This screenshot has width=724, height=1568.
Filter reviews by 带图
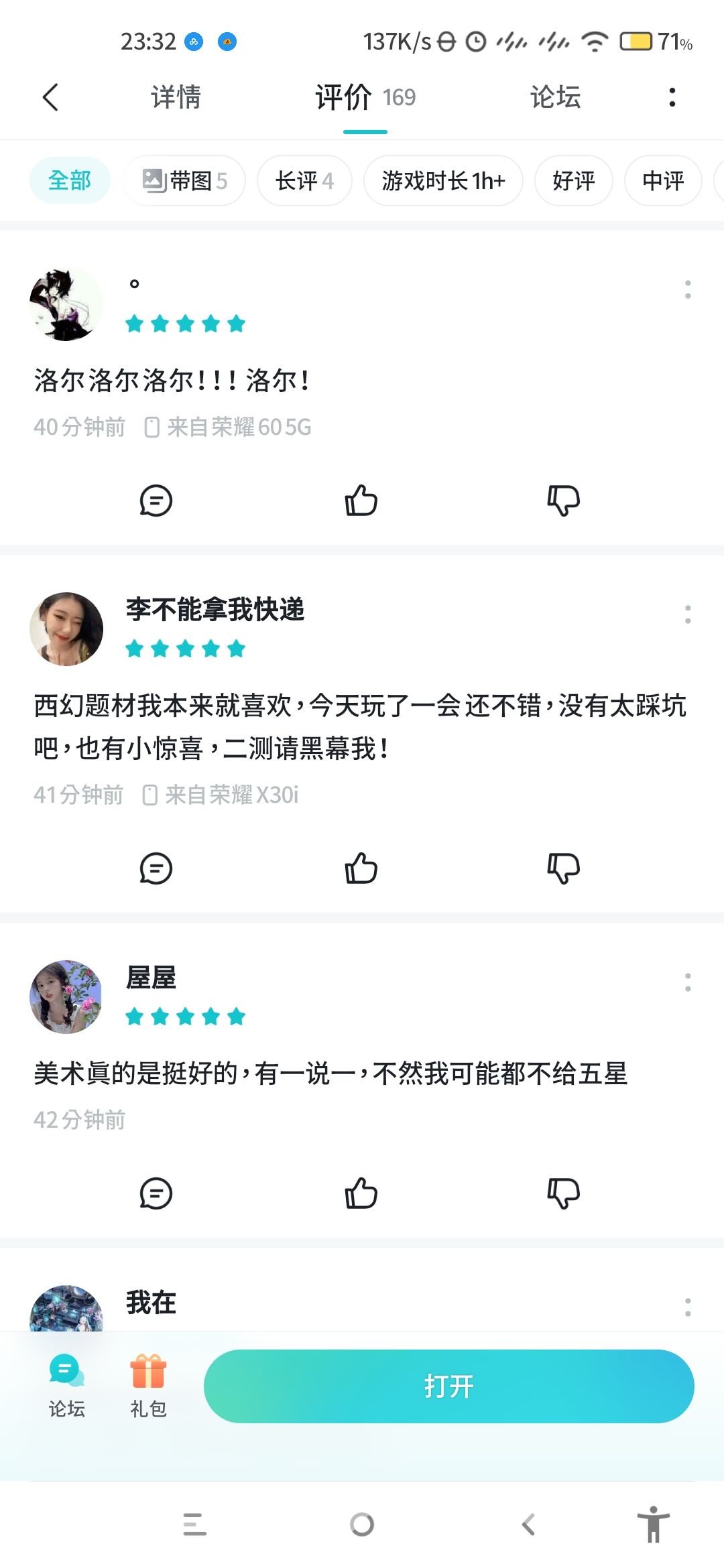click(184, 180)
